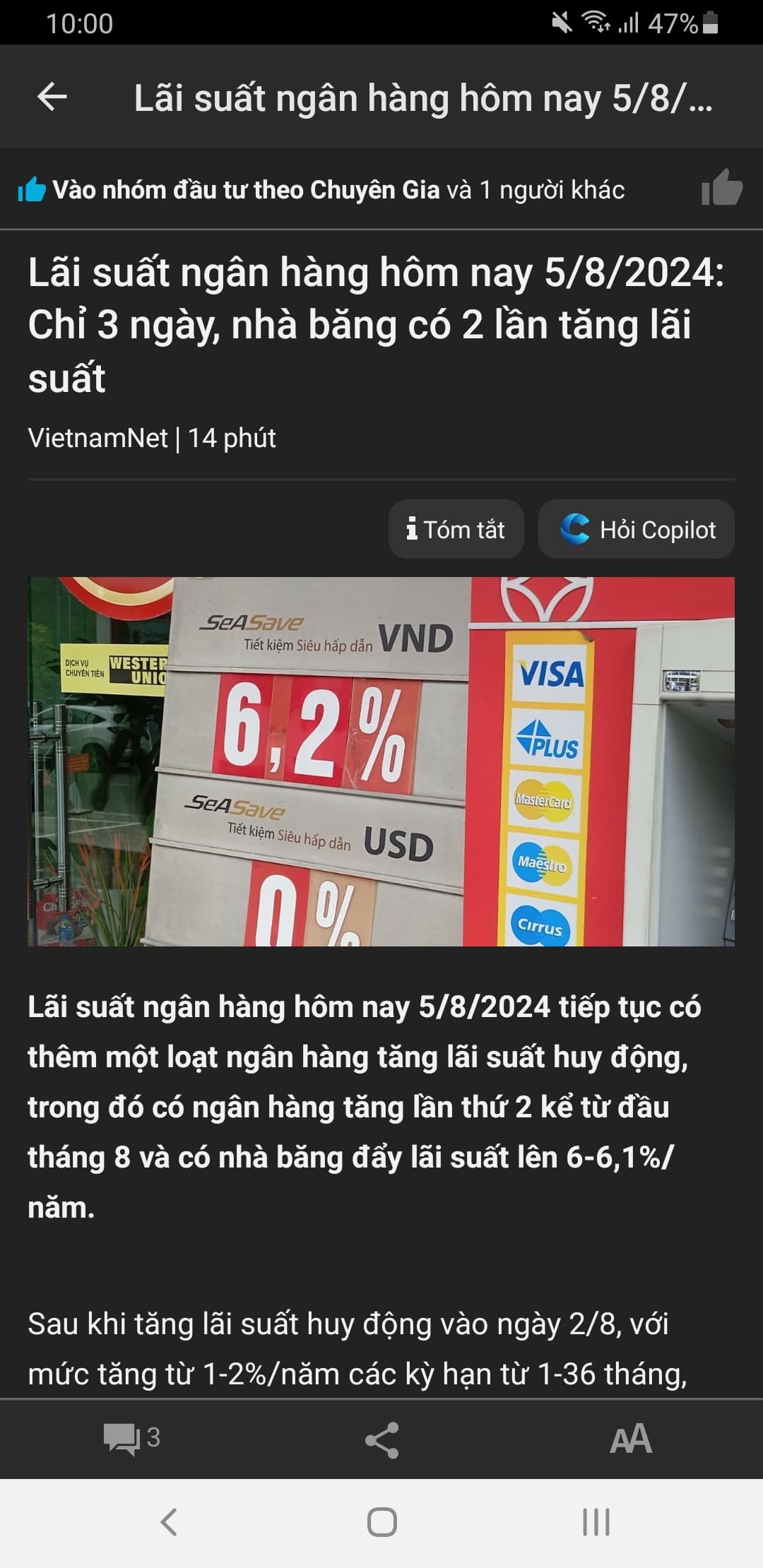Share this article
The width and height of the screenshot is (763, 1568).
coord(381,1439)
